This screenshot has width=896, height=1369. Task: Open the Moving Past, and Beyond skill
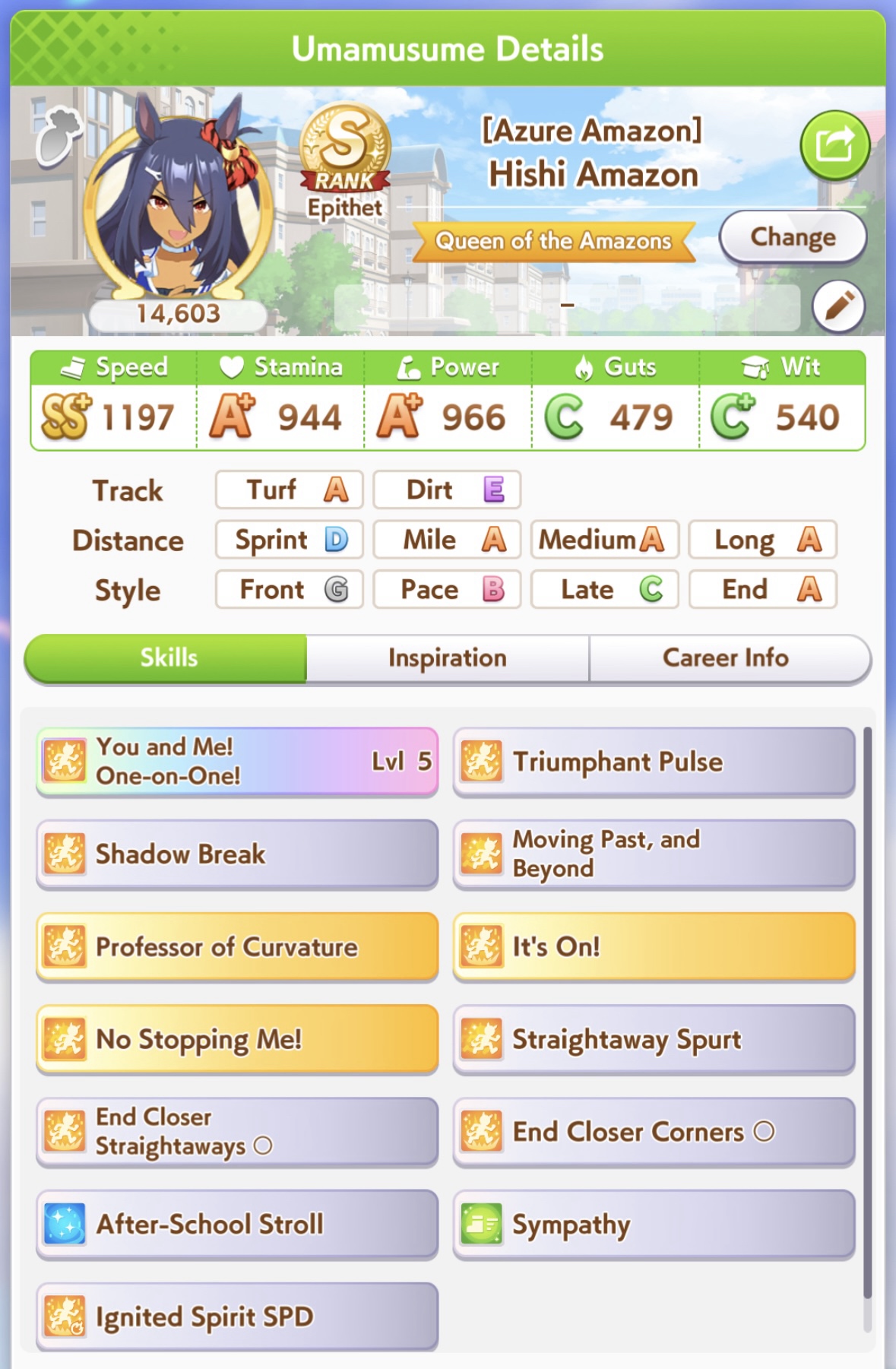(654, 854)
